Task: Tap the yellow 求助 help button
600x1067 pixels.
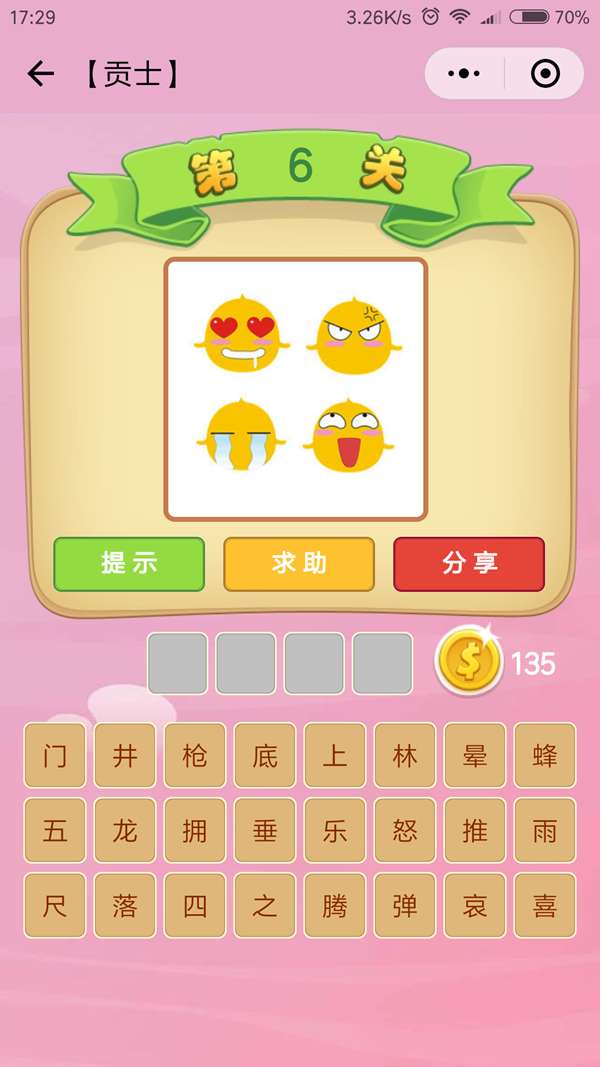Action: tap(299, 563)
